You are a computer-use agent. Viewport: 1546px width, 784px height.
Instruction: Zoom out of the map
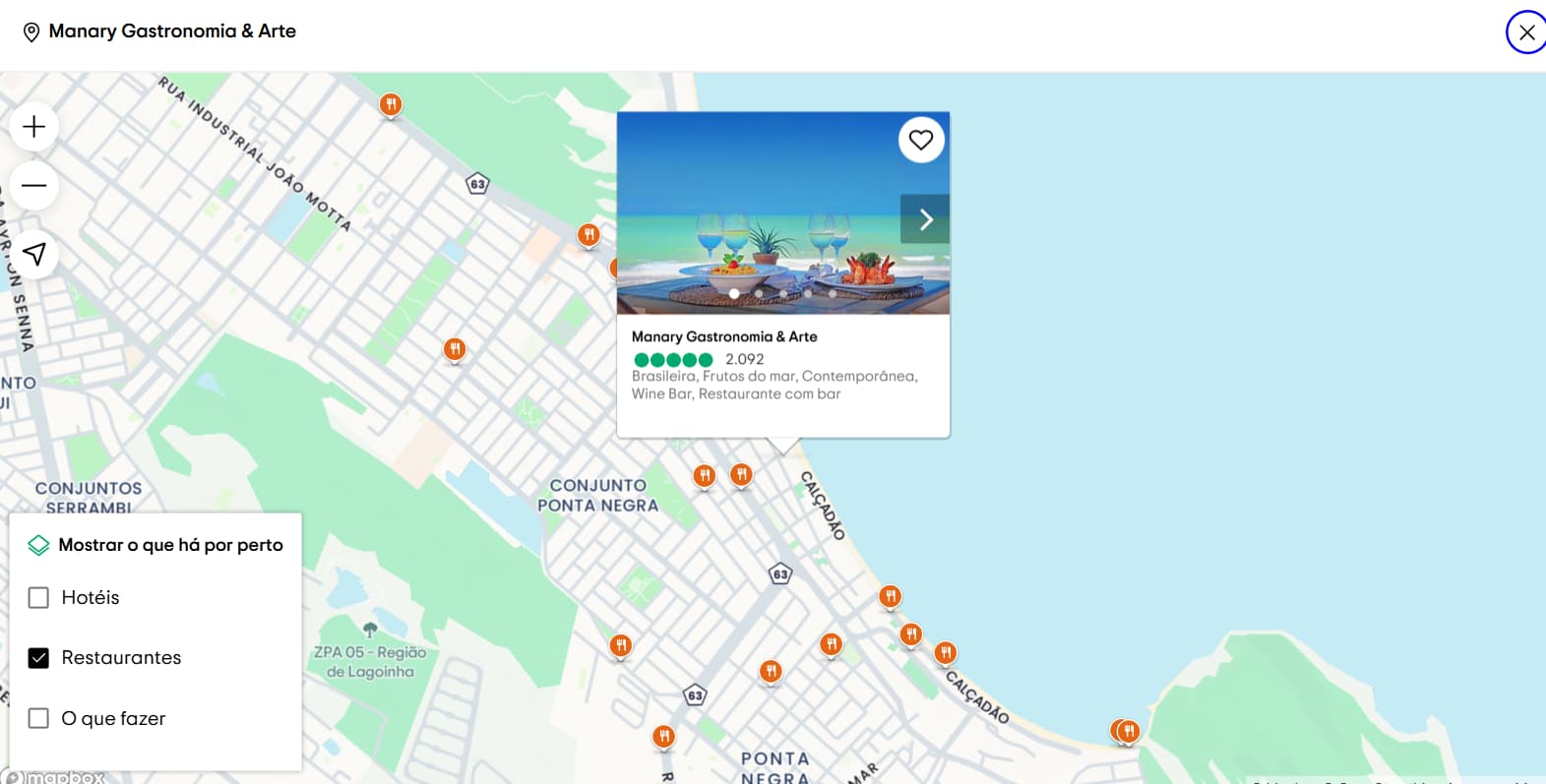(34, 185)
